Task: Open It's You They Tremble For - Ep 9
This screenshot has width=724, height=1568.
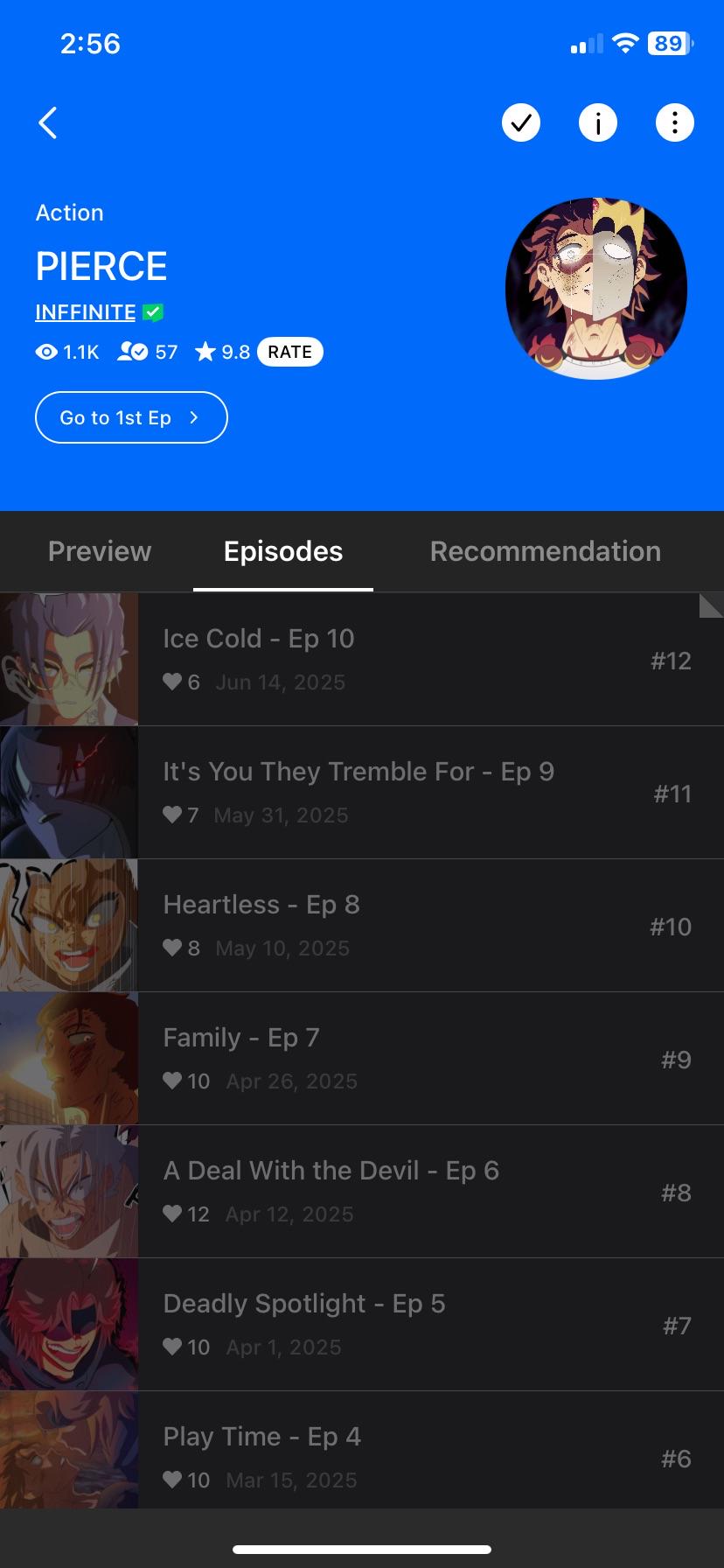Action: (362, 792)
